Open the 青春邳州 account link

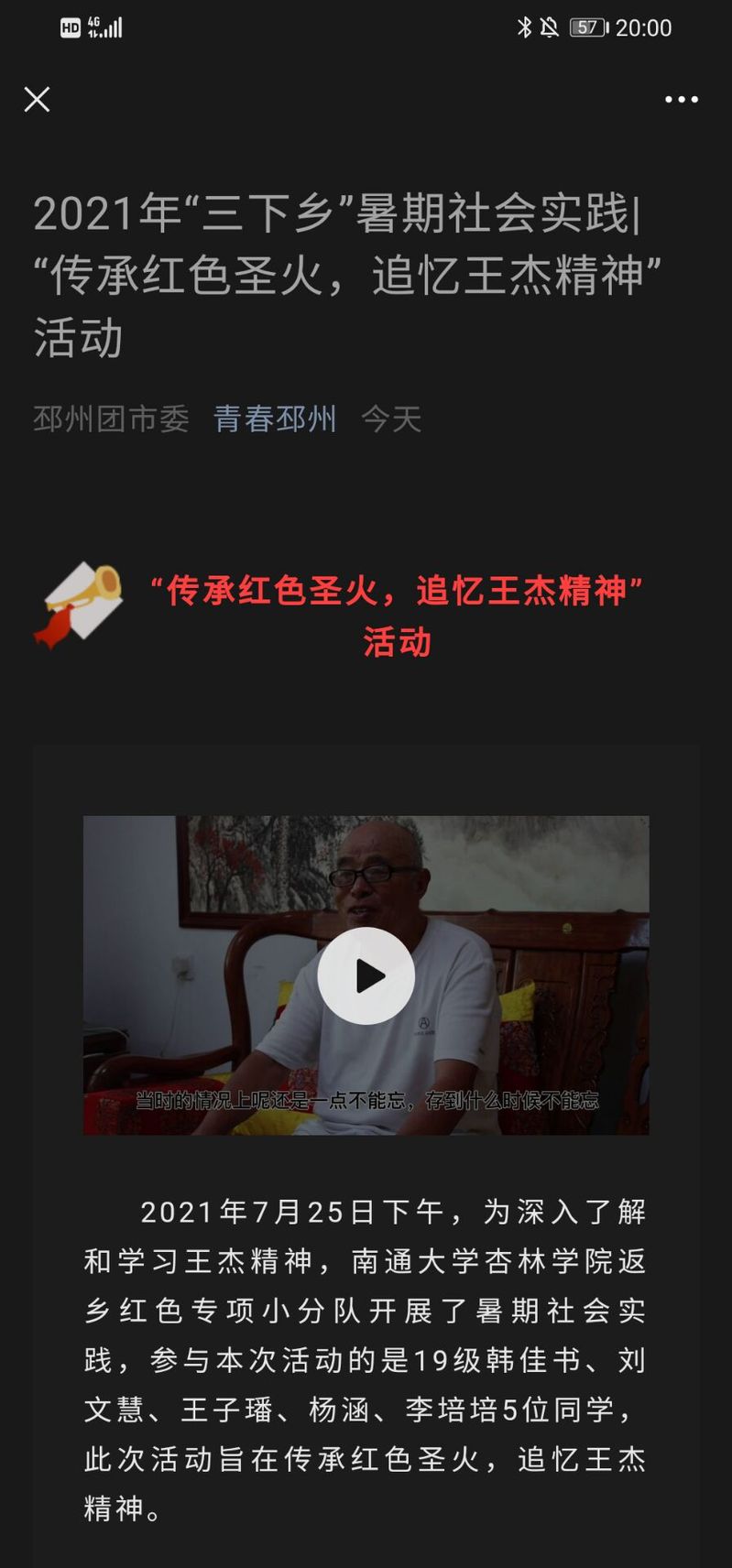click(275, 419)
